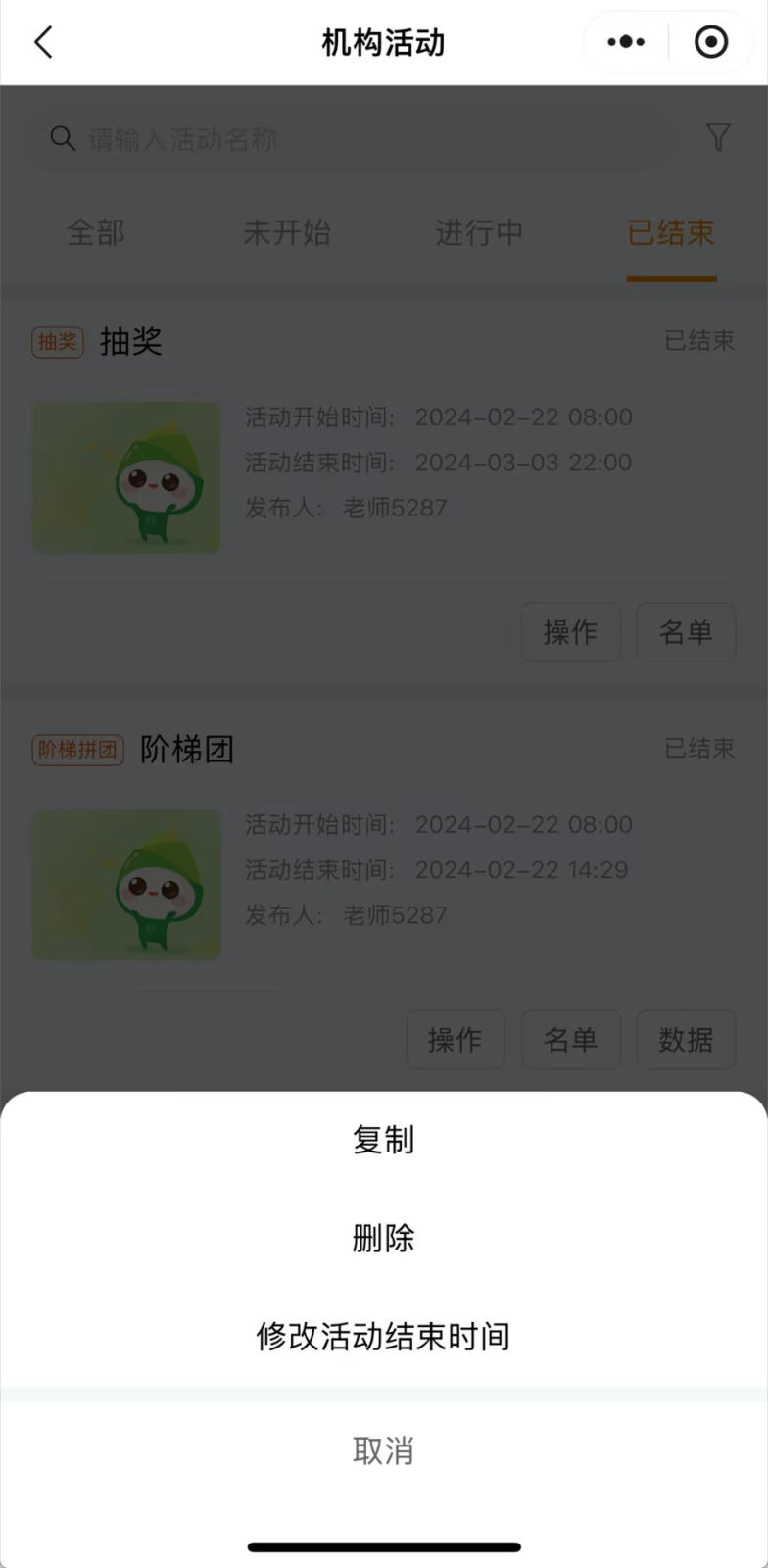Go back with the top-left arrow
This screenshot has height=1568, width=768.
click(x=43, y=42)
